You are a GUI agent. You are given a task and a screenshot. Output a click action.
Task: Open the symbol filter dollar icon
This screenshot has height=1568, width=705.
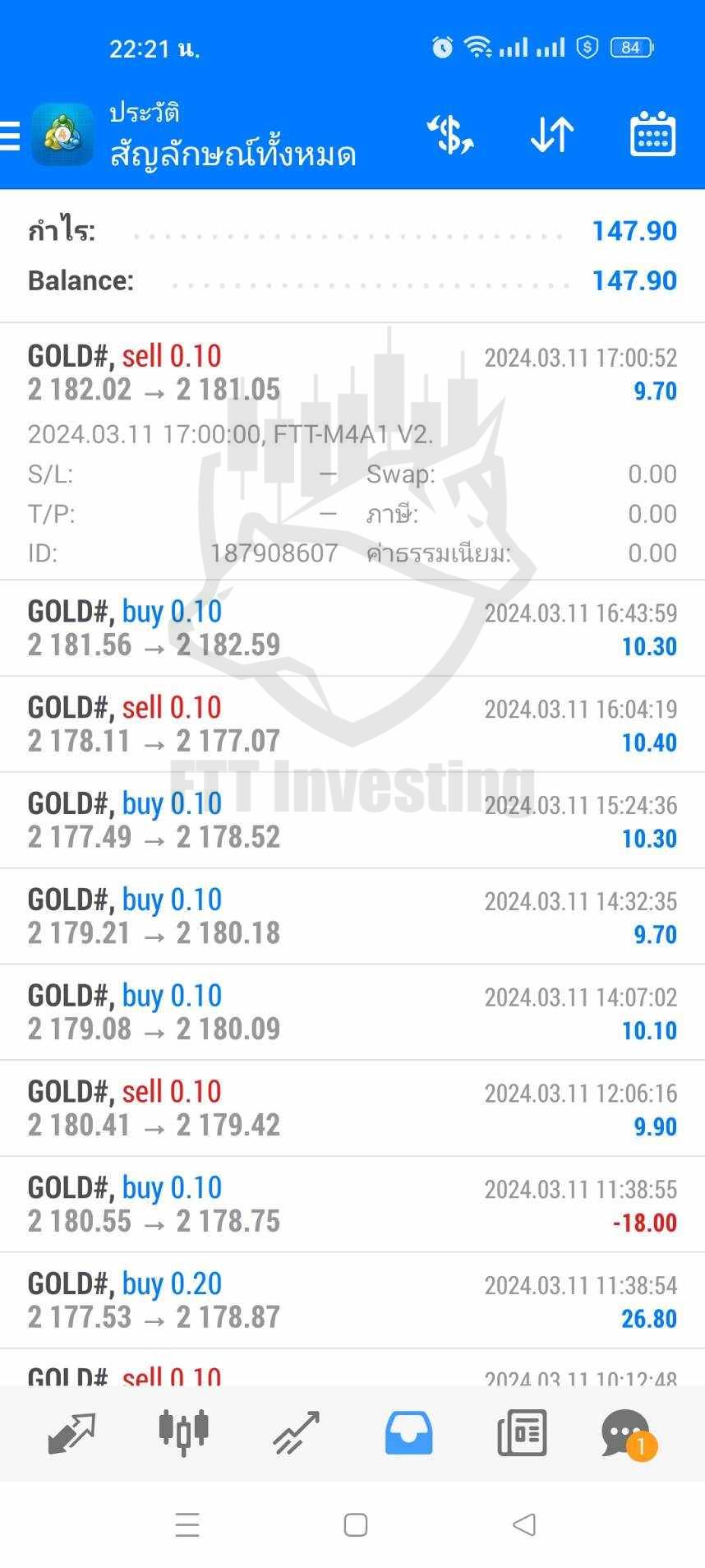(450, 135)
